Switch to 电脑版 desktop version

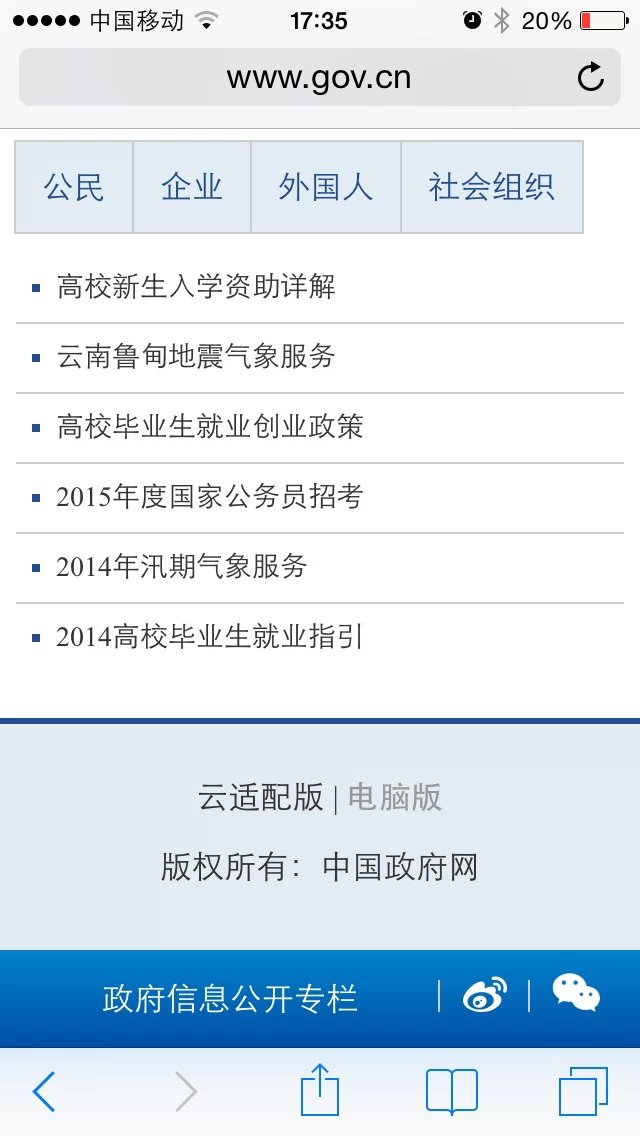tap(394, 797)
